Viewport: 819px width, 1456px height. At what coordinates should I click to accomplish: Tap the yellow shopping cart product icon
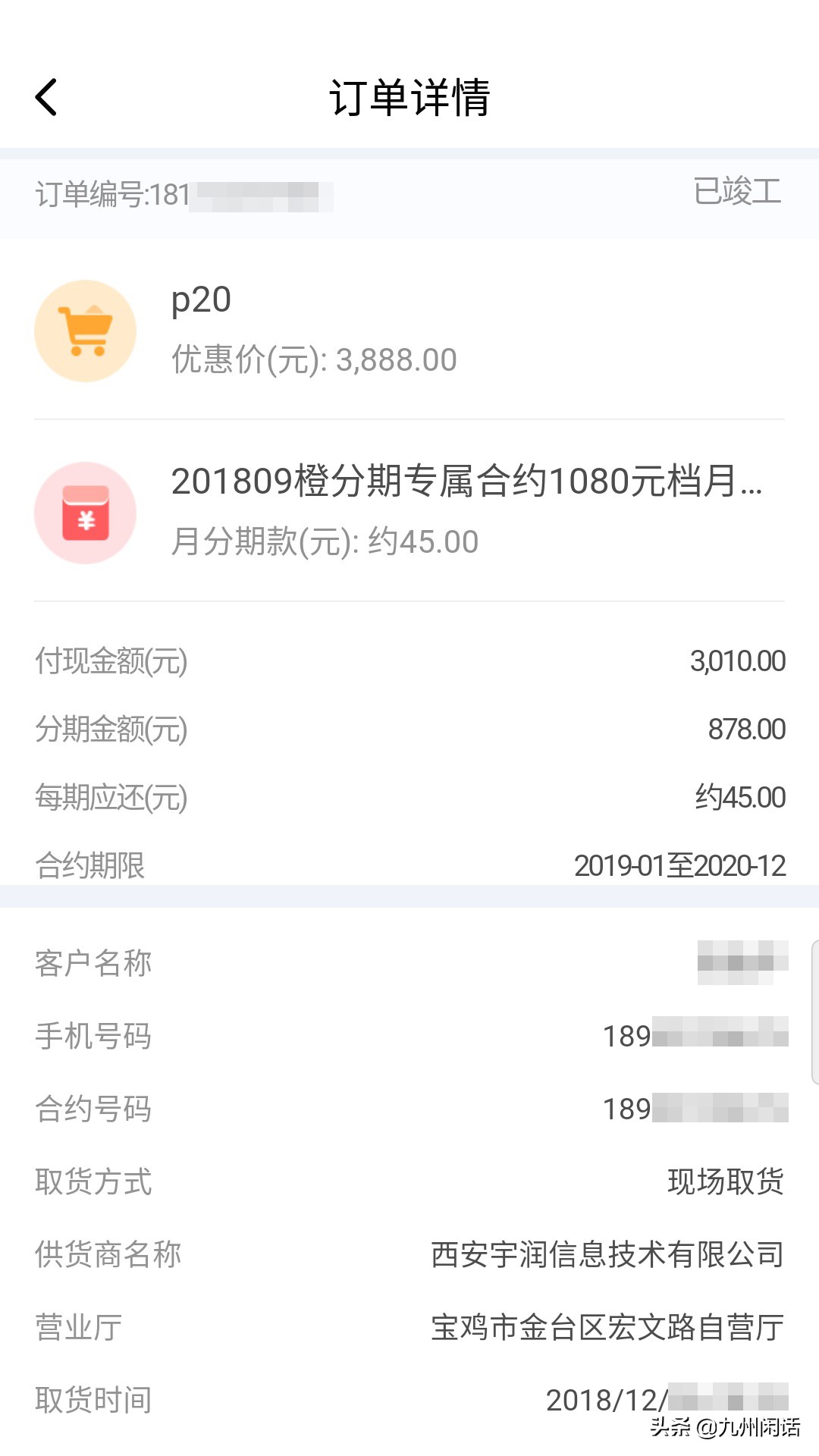[85, 329]
